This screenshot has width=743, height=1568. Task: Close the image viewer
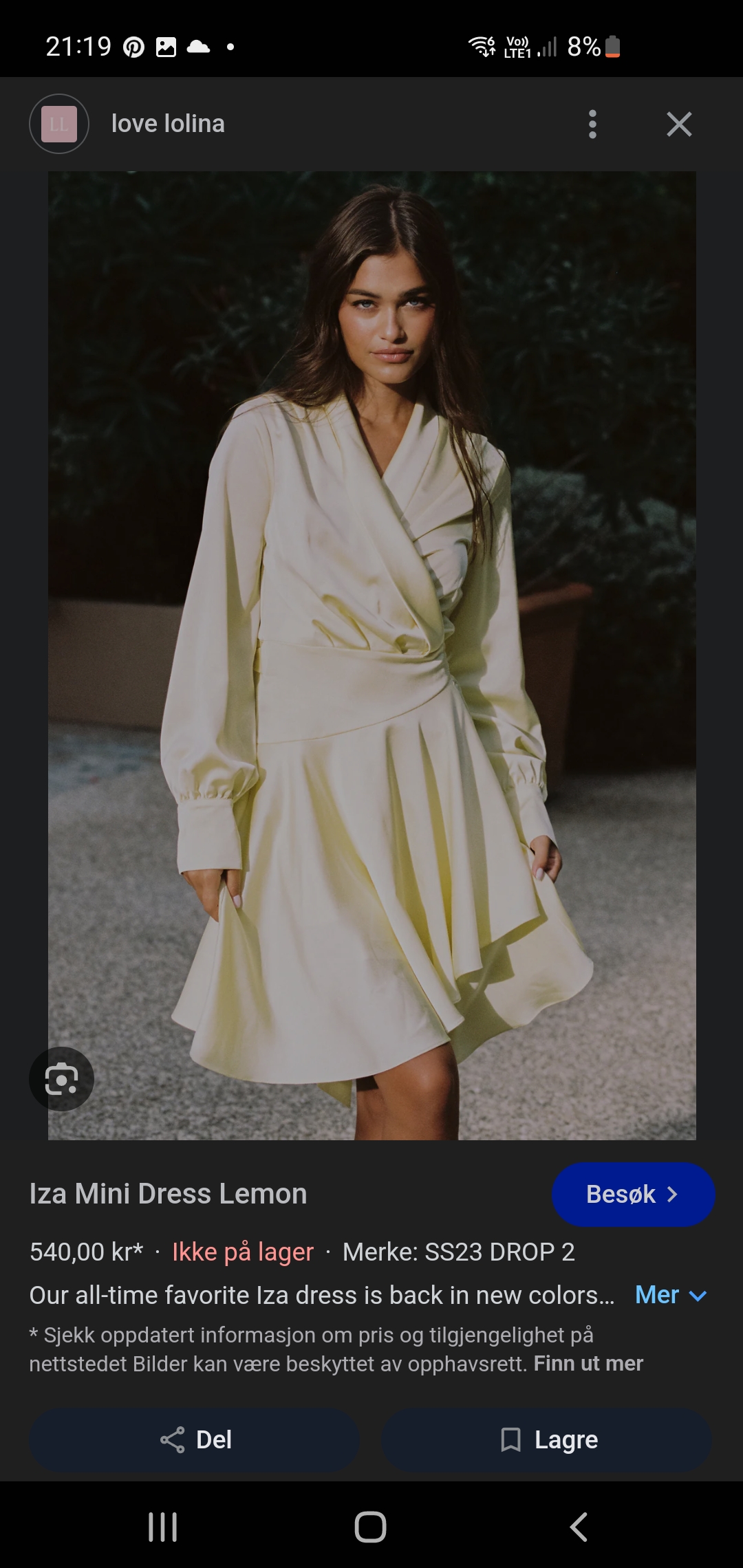tap(679, 124)
